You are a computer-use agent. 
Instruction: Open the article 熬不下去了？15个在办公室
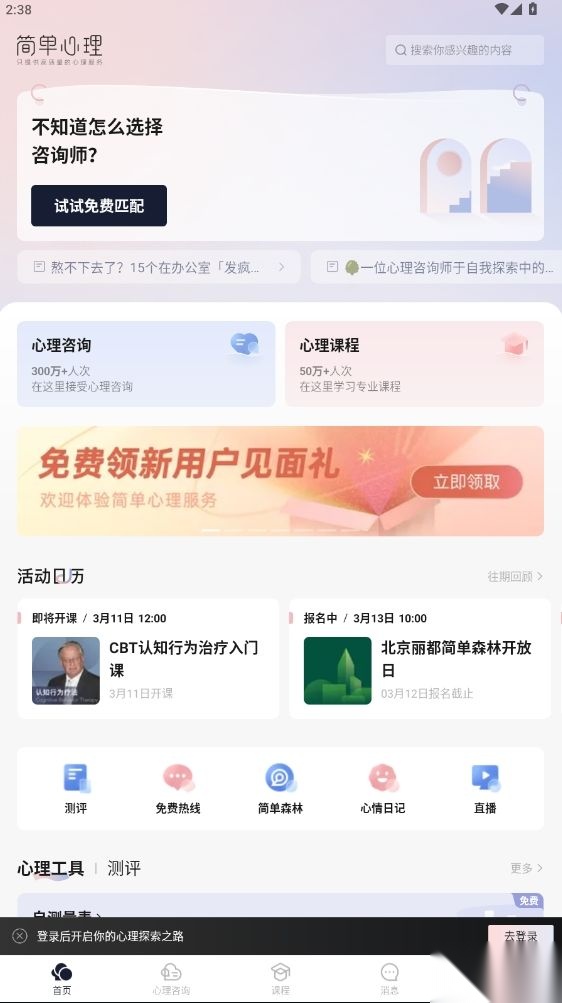(159, 267)
